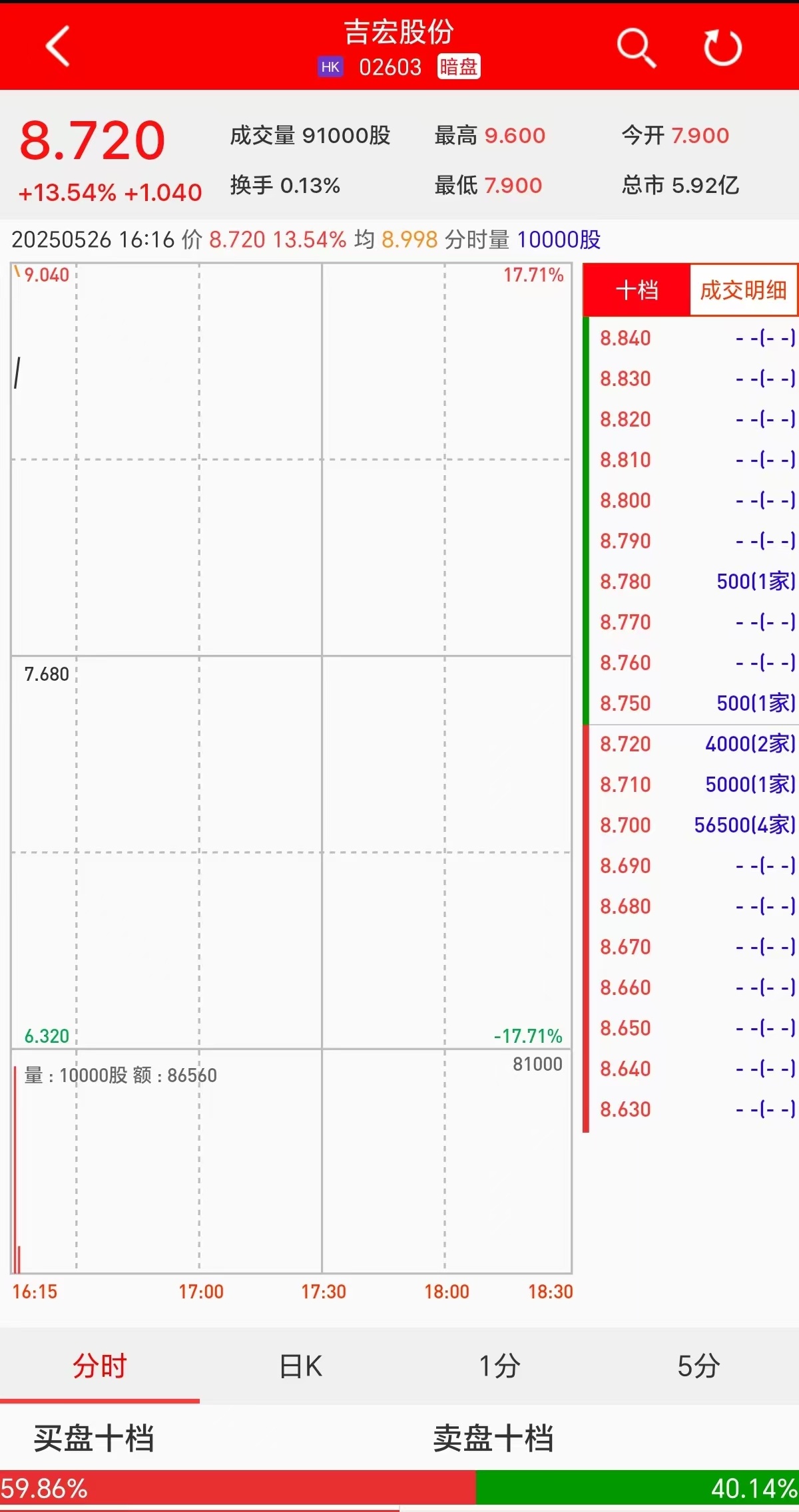This screenshot has height=1512, width=799.
Task: Go back using the top-left arrow
Action: point(58,47)
